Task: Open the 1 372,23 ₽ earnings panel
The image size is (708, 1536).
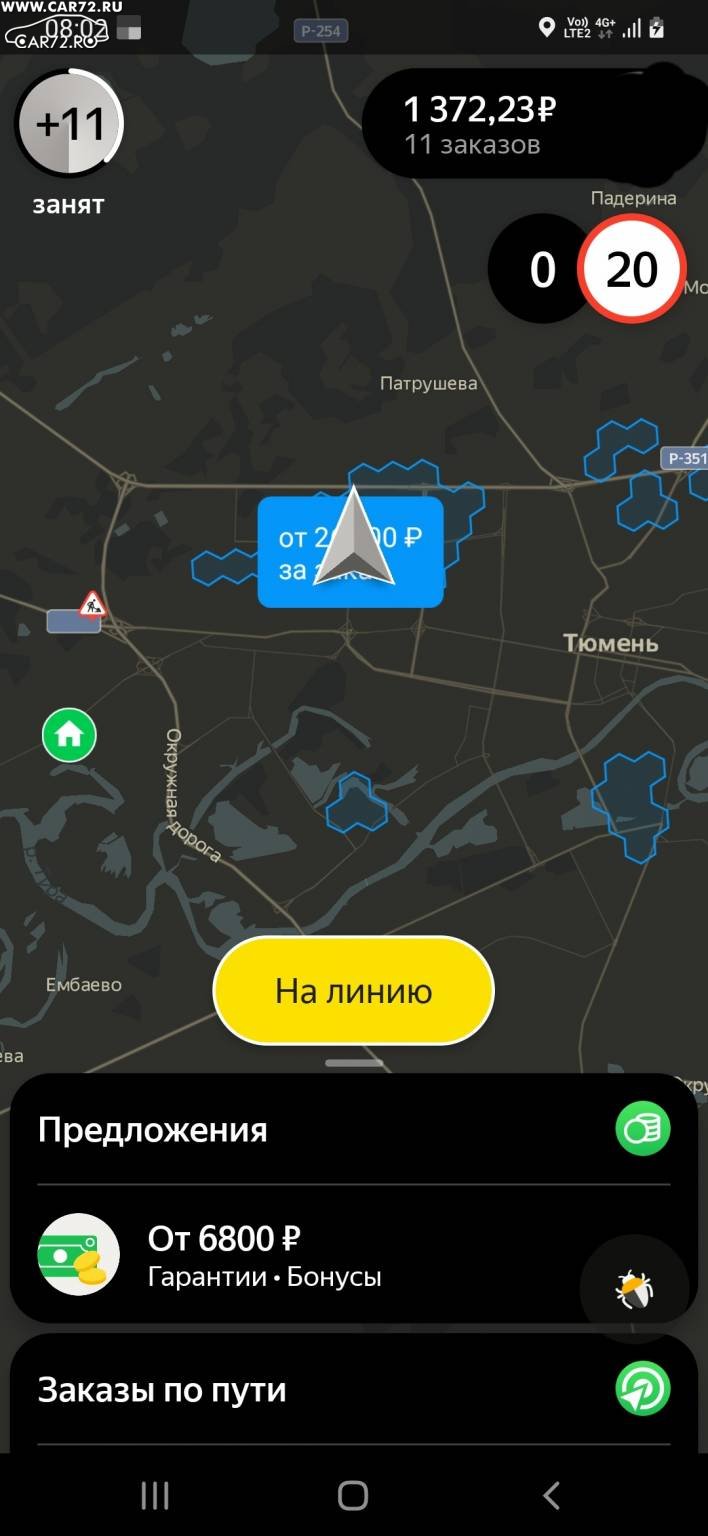Action: point(520,124)
